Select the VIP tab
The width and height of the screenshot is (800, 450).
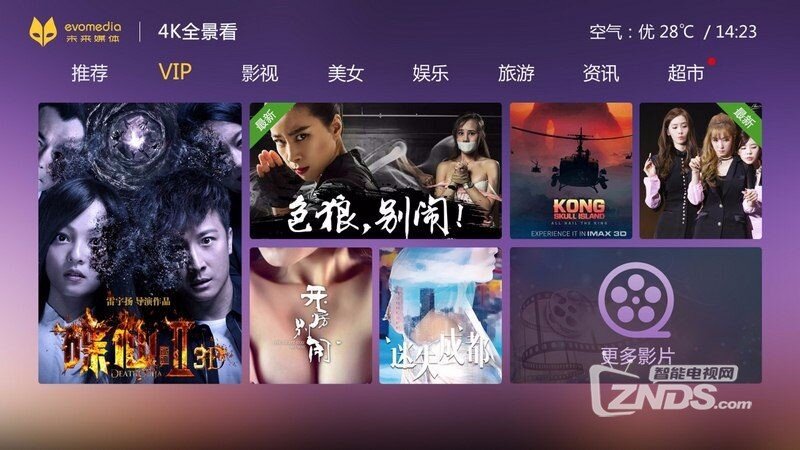click(x=174, y=72)
